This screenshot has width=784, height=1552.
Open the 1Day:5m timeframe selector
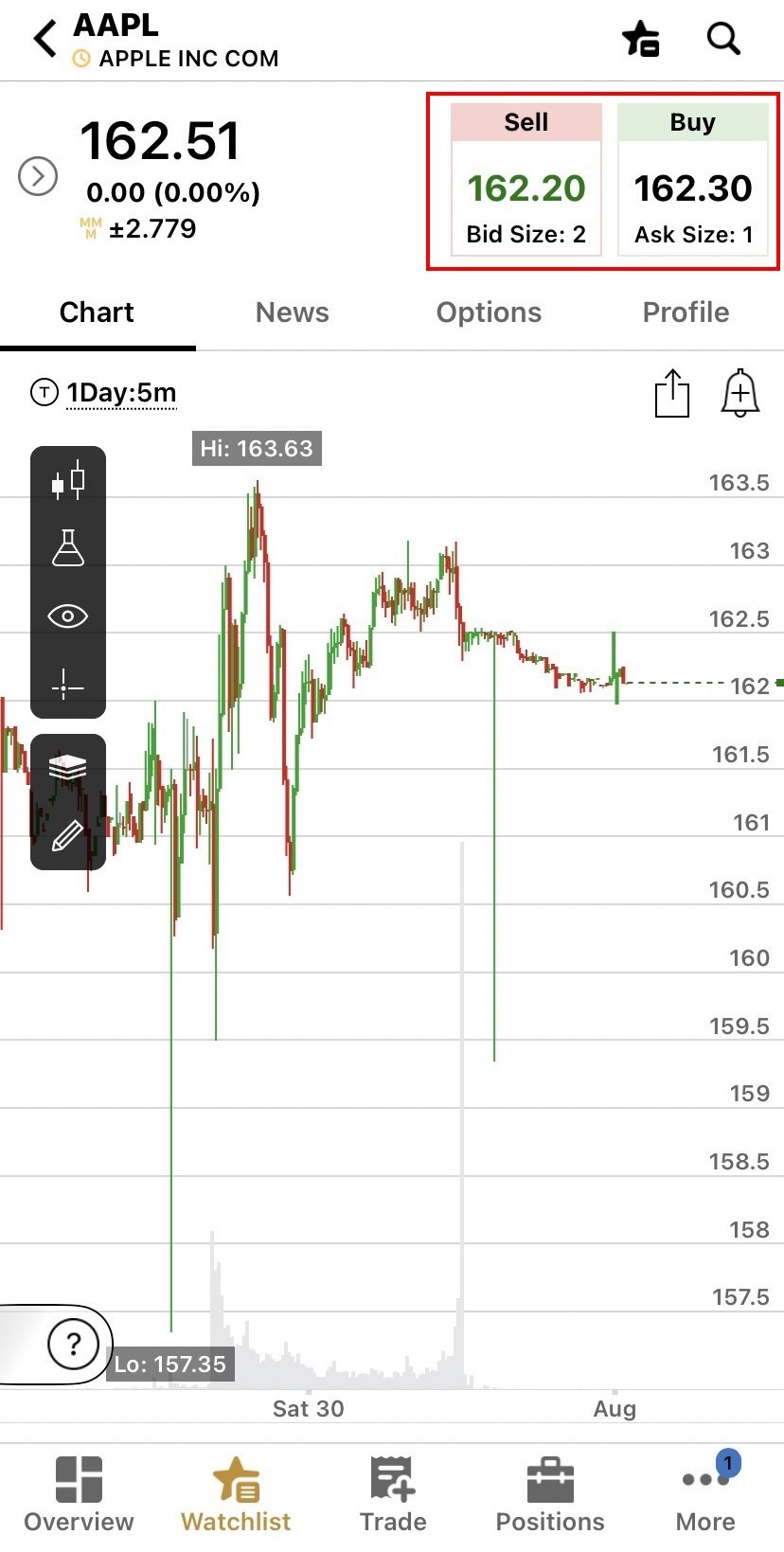point(121,391)
